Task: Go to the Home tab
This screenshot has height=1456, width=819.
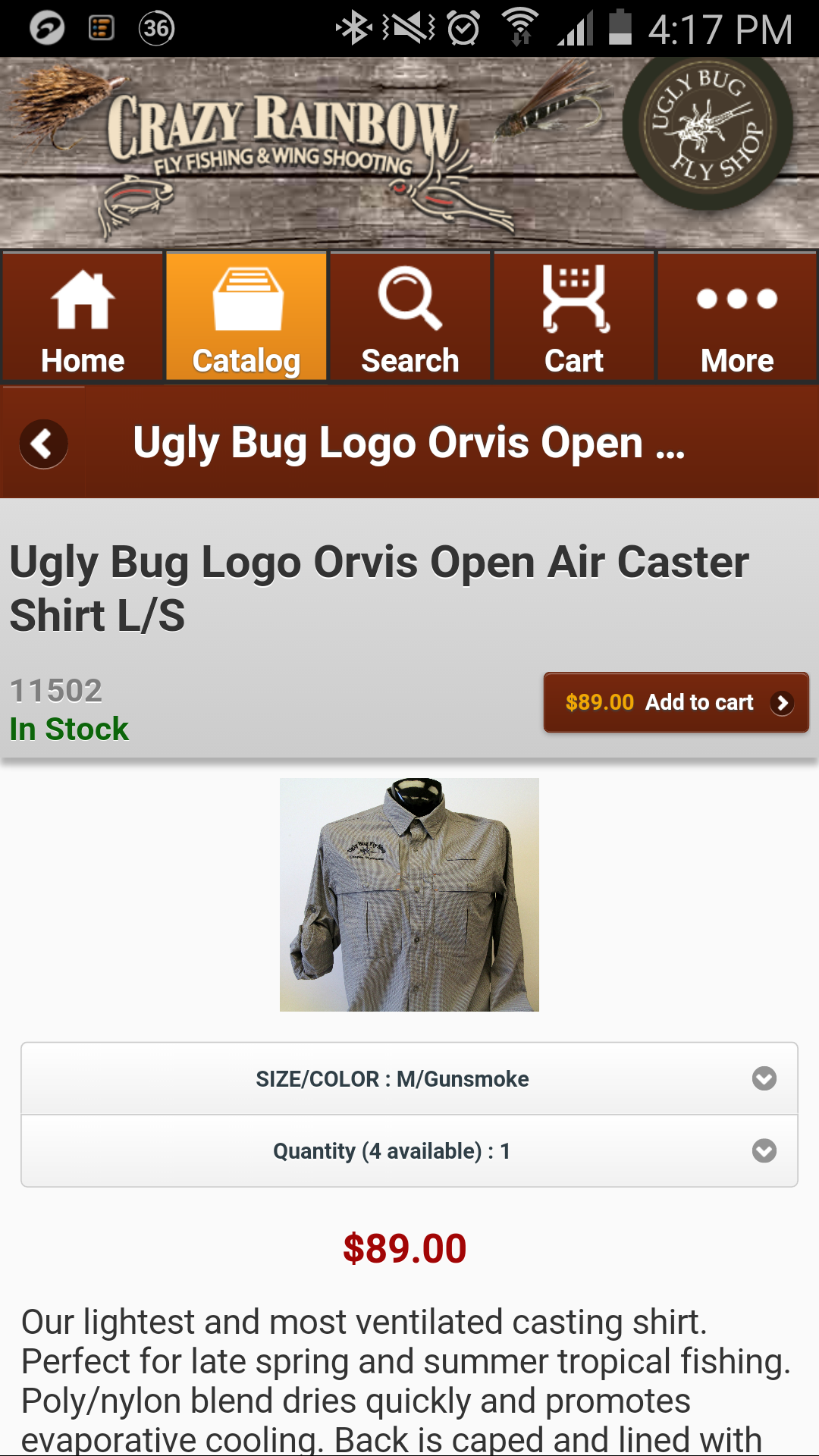Action: pyautogui.click(x=83, y=317)
